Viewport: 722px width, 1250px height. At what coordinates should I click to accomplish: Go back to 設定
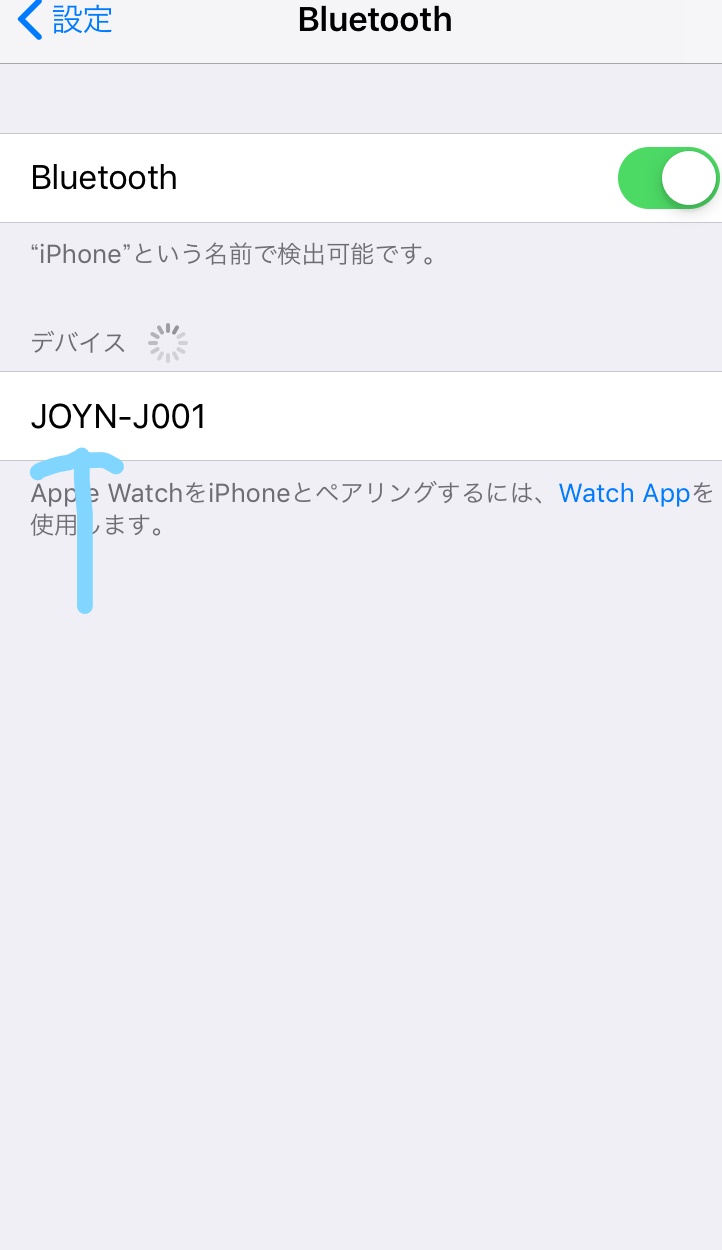(64, 20)
